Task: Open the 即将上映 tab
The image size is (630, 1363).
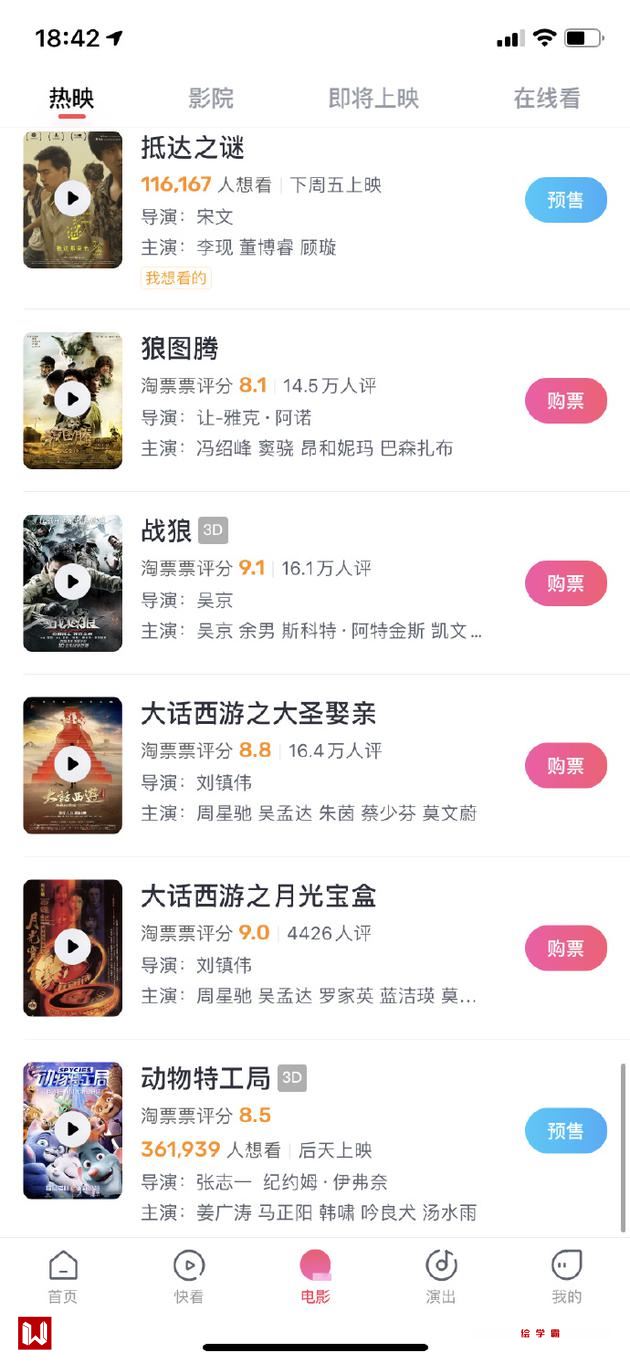Action: [373, 98]
